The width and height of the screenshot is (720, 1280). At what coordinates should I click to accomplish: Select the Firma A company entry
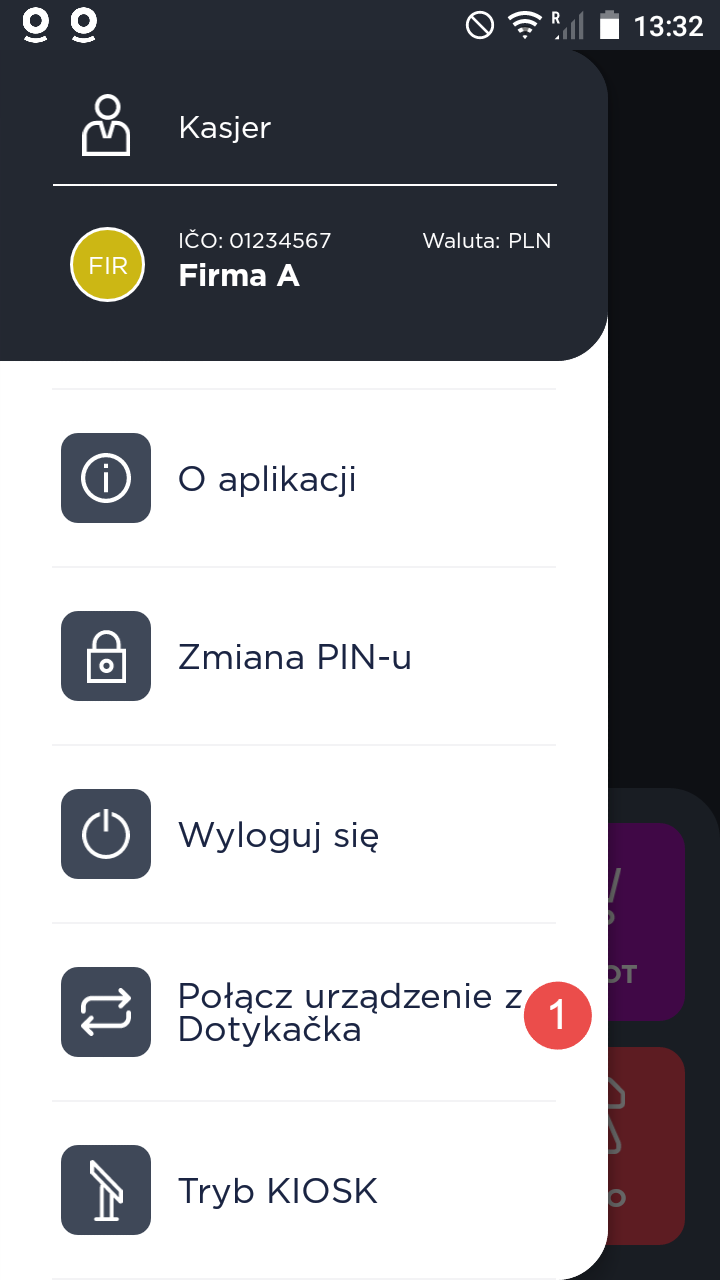coord(238,275)
